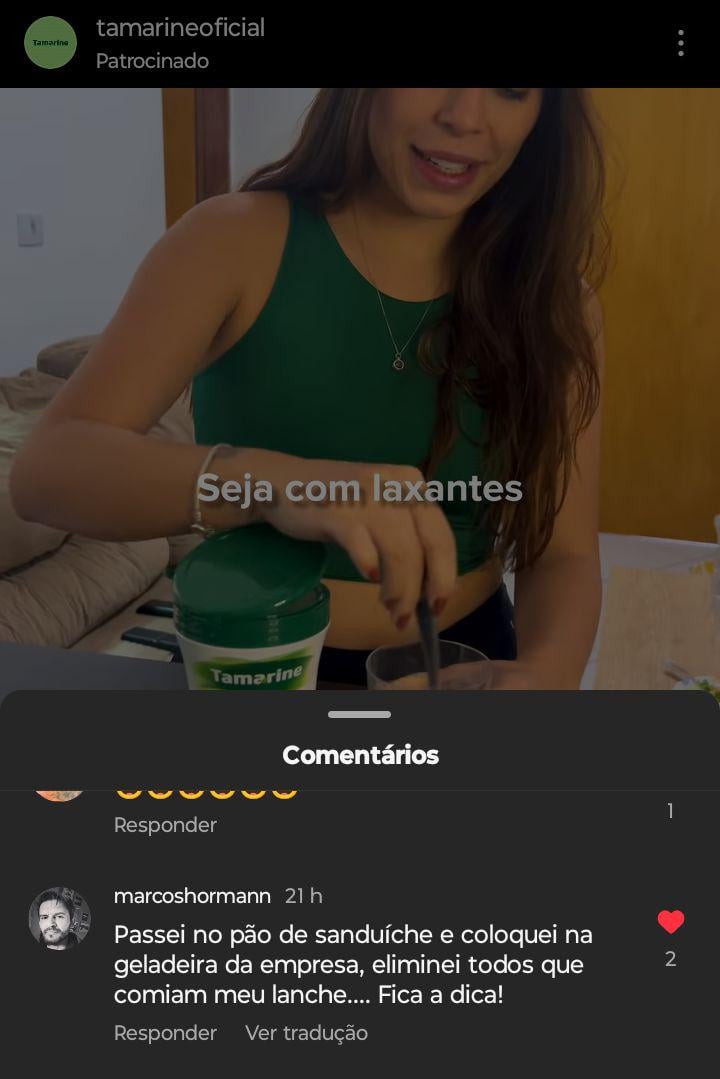Reply to marcoshormann's comment
Screen dimensions: 720x1079
coord(165,1033)
